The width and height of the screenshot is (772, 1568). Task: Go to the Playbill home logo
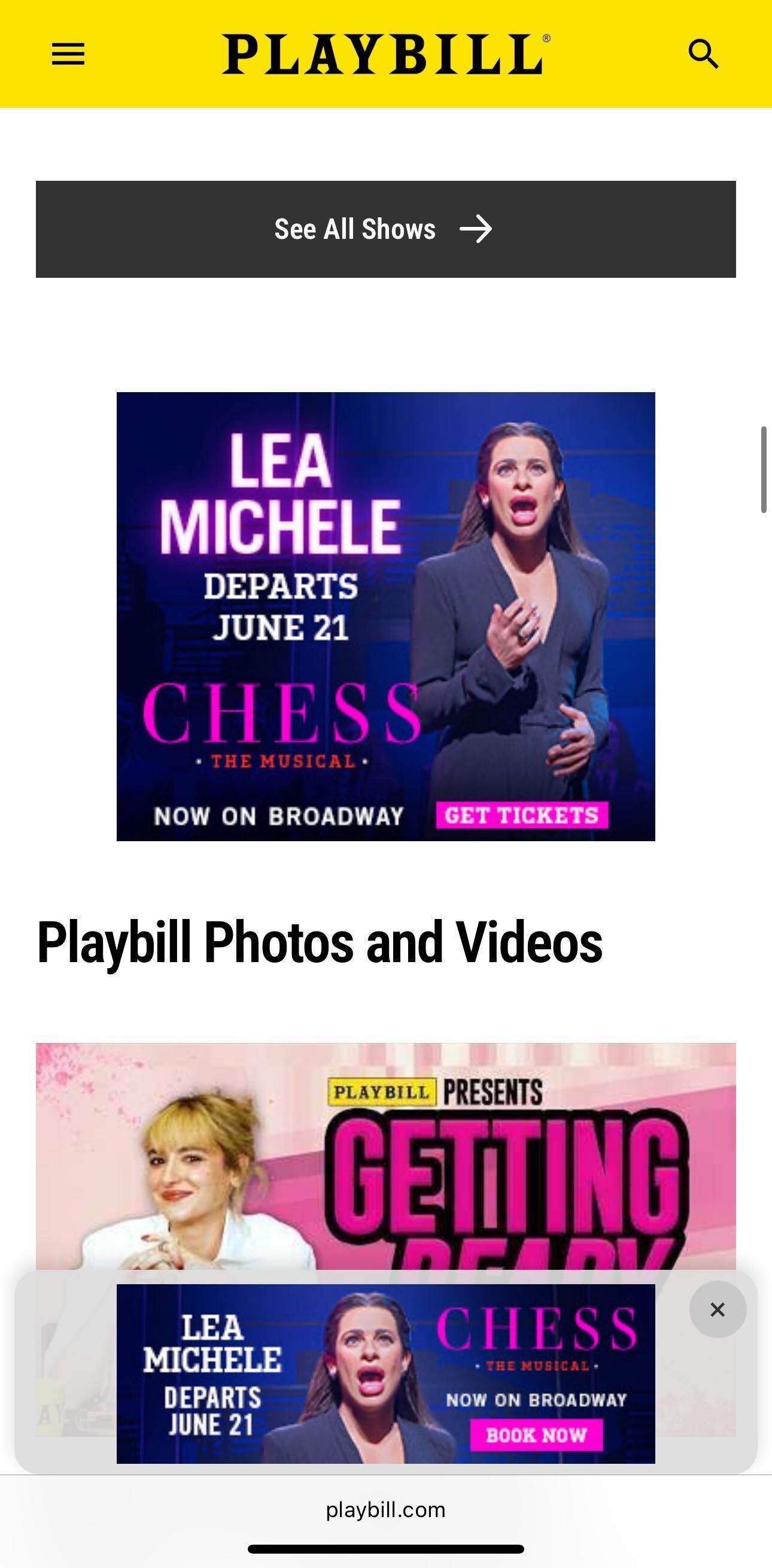(385, 54)
